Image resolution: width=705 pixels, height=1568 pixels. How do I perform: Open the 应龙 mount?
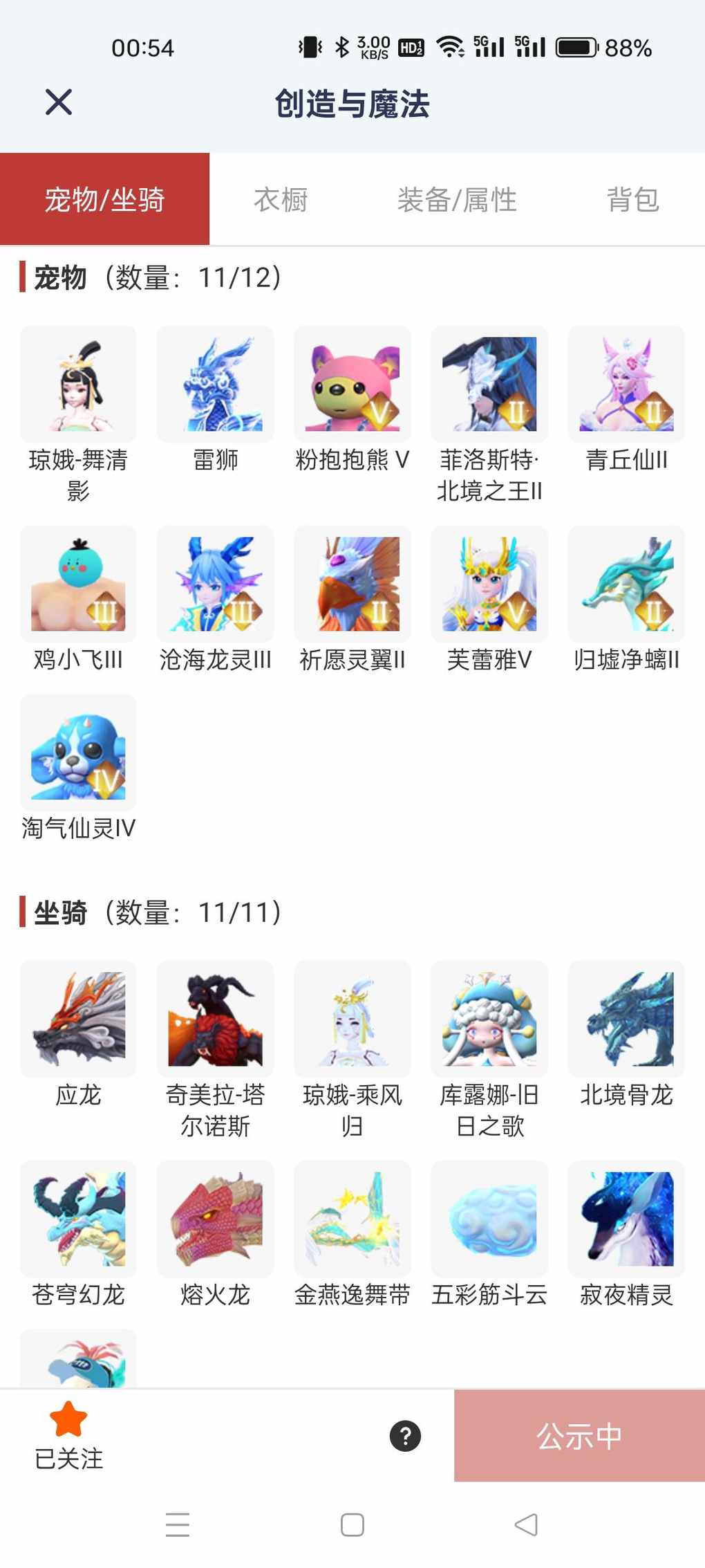coord(78,1019)
